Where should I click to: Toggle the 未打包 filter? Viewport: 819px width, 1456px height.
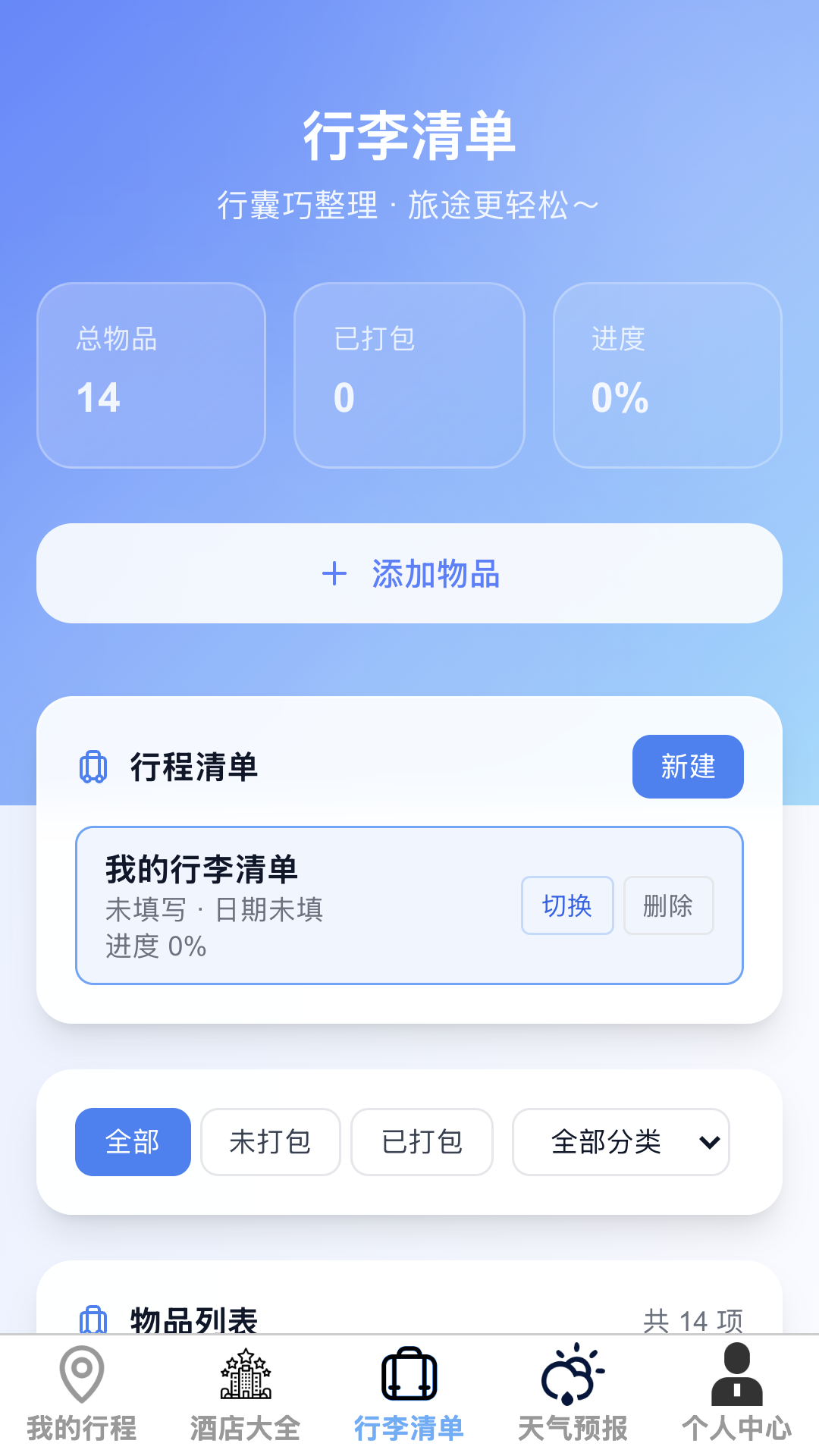(270, 1141)
